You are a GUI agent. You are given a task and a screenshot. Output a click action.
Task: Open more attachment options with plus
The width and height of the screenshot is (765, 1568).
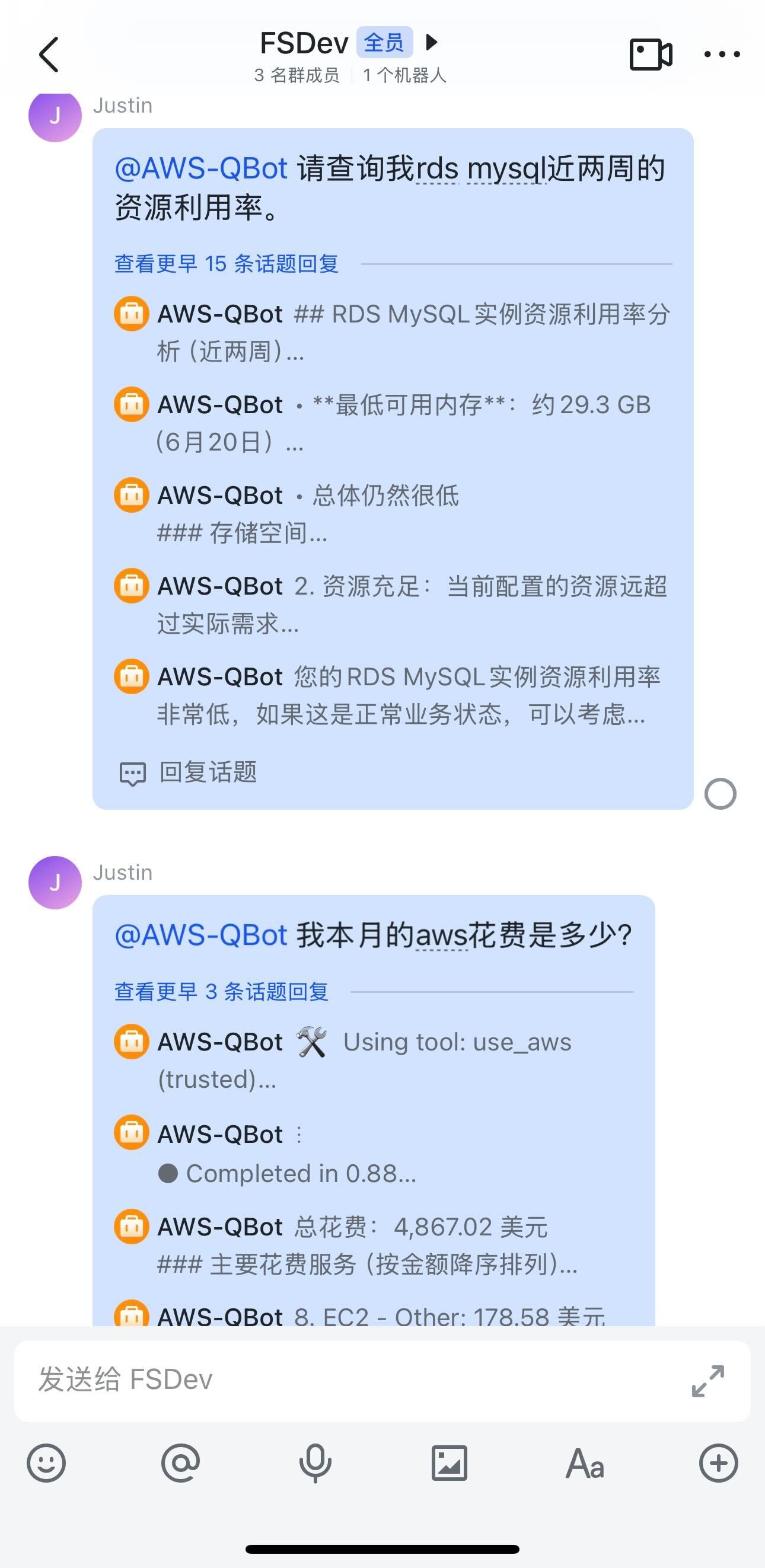719,1463
